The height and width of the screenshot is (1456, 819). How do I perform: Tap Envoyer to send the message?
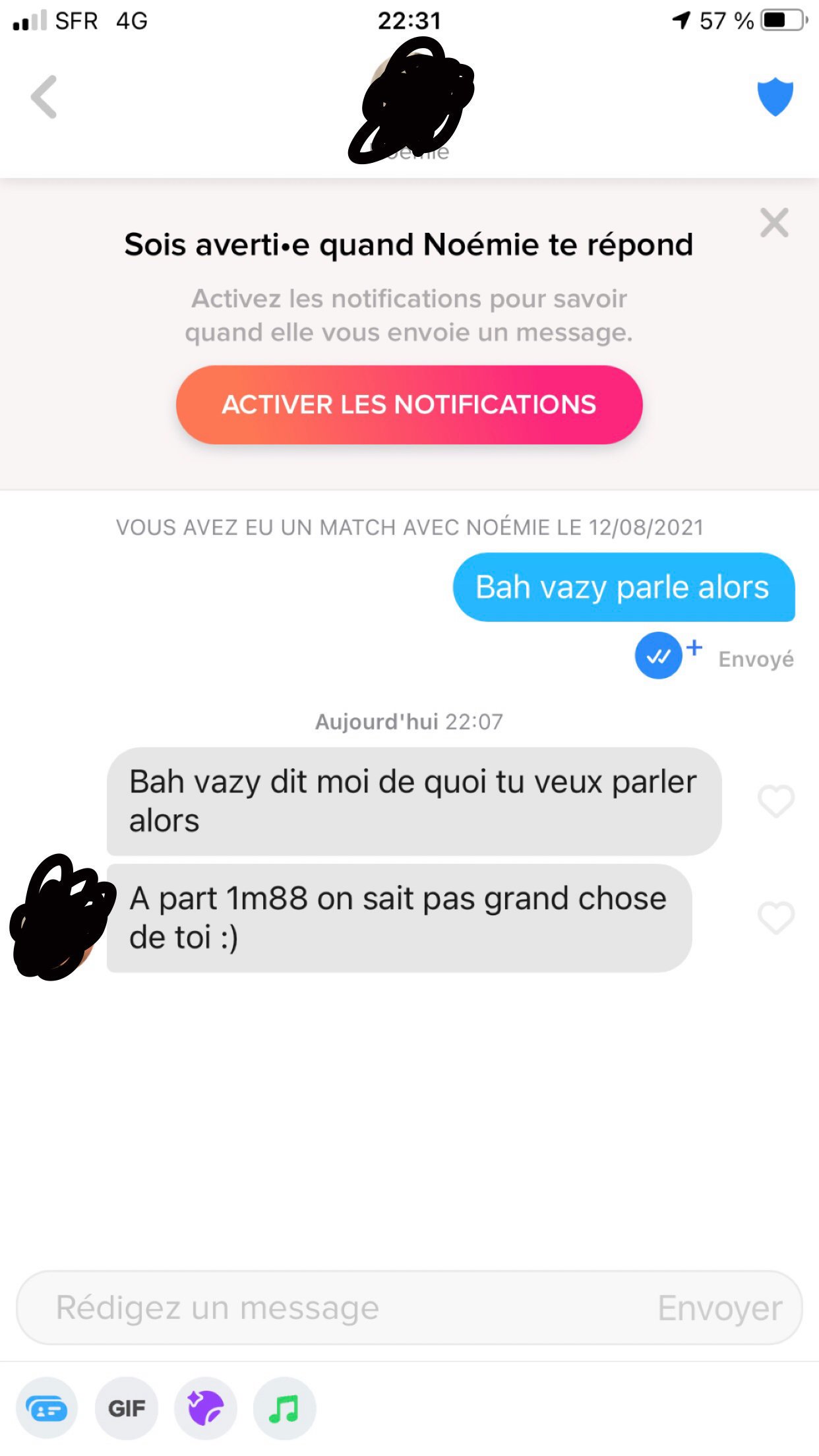(x=719, y=1308)
